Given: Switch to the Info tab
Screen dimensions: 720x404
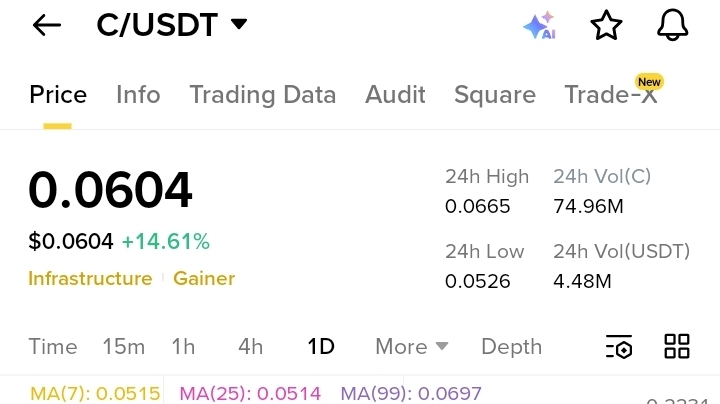Looking at the screenshot, I should click(x=138, y=94).
